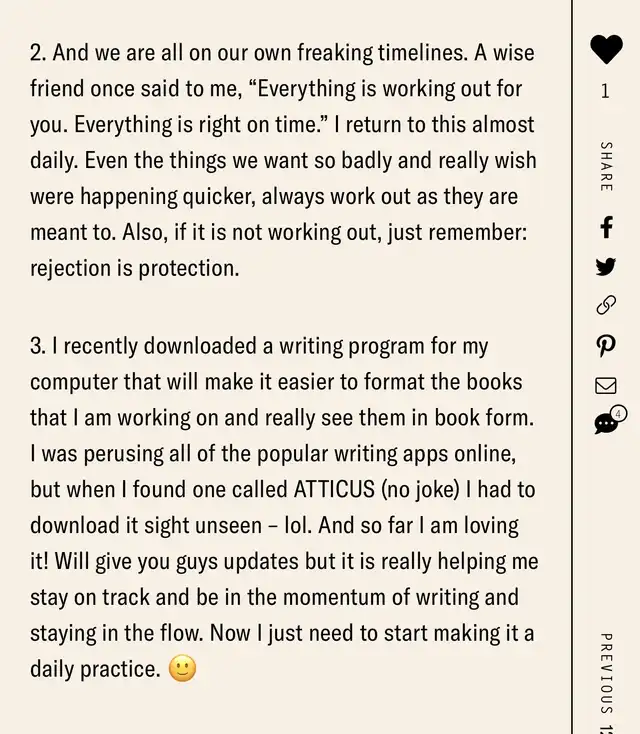Image resolution: width=640 pixels, height=734 pixels.
Task: Pin this post on Pinterest
Action: tap(606, 346)
